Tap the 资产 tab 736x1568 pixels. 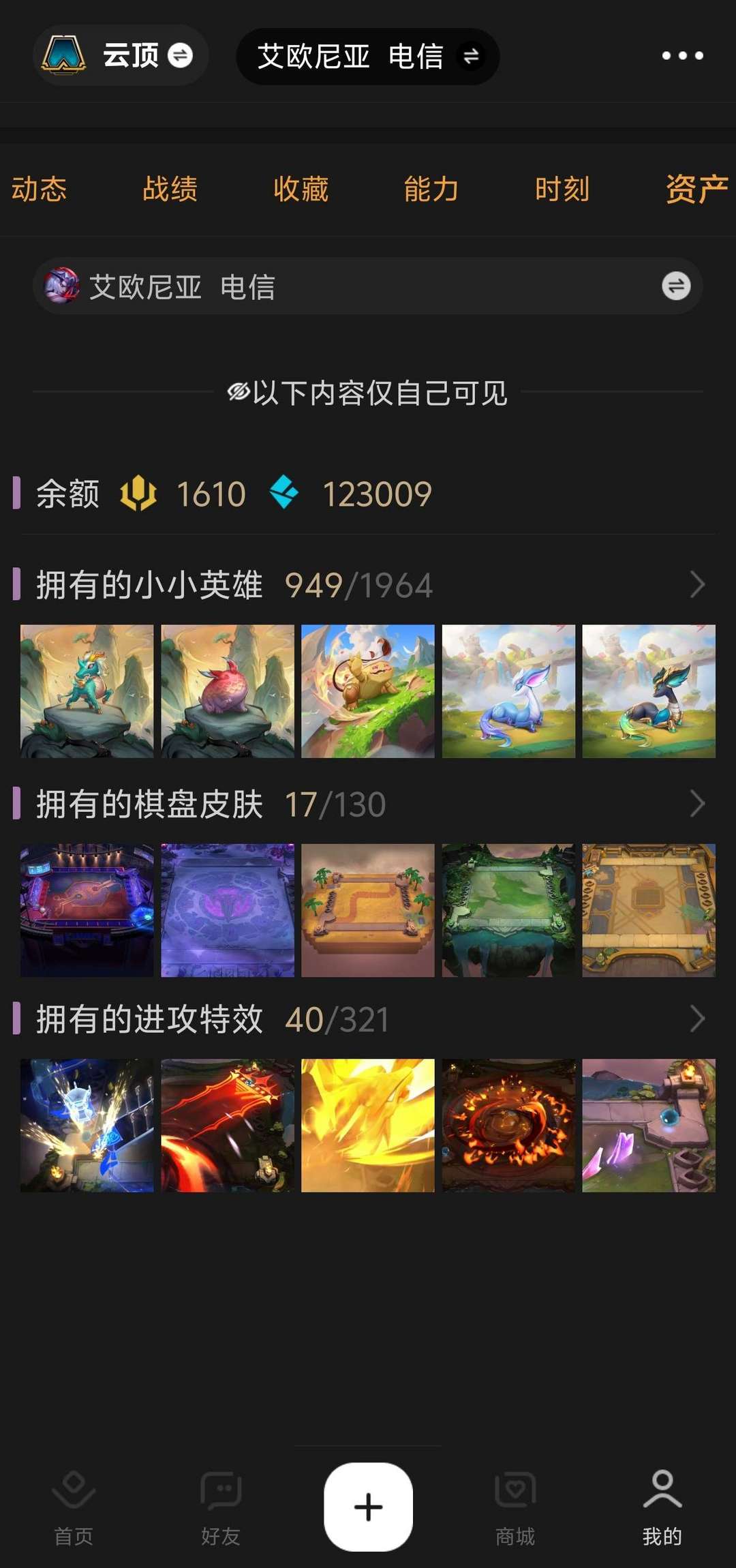coord(696,189)
